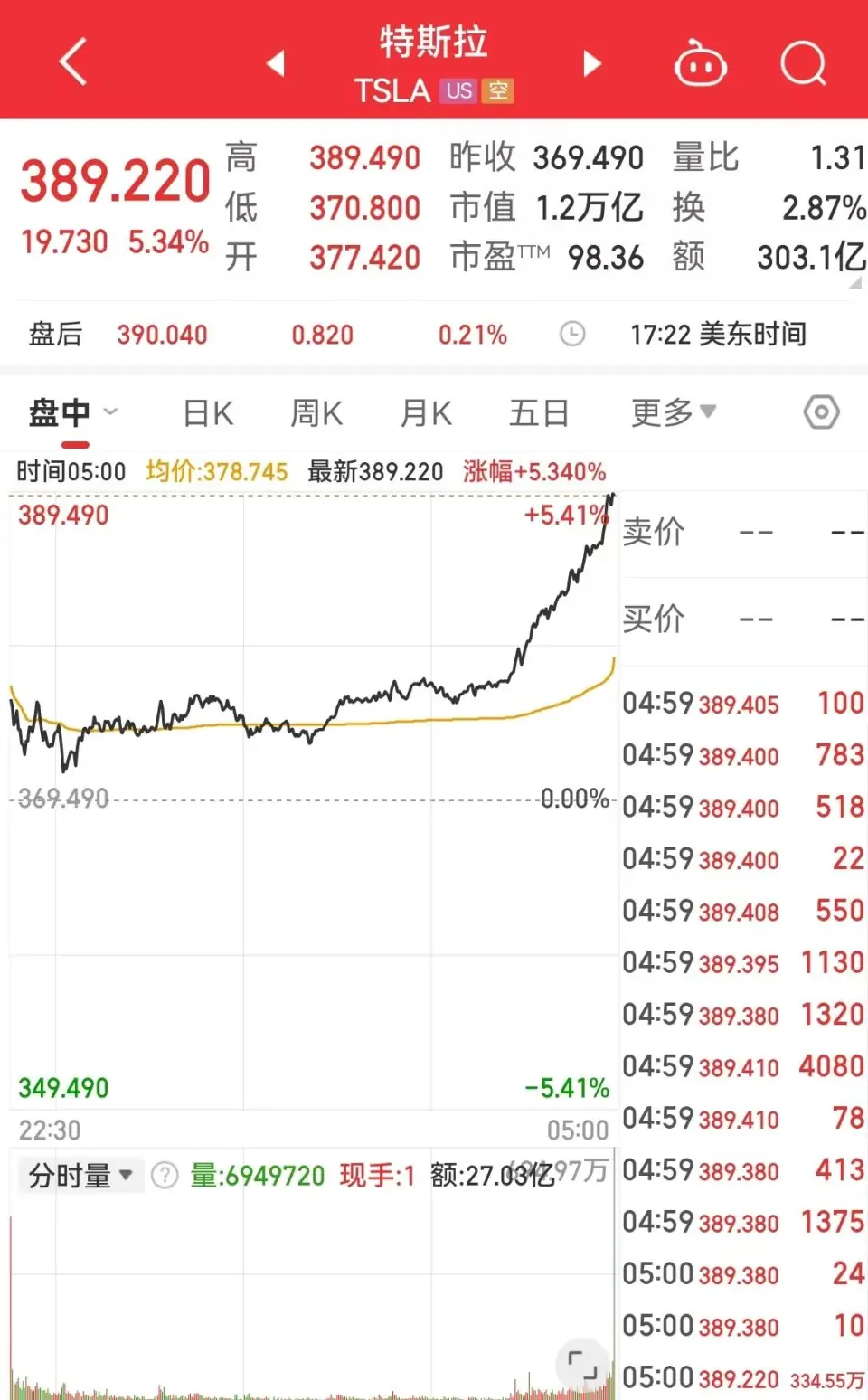The height and width of the screenshot is (1400, 868).
Task: Go back using the top-left arrow
Action: (x=73, y=62)
